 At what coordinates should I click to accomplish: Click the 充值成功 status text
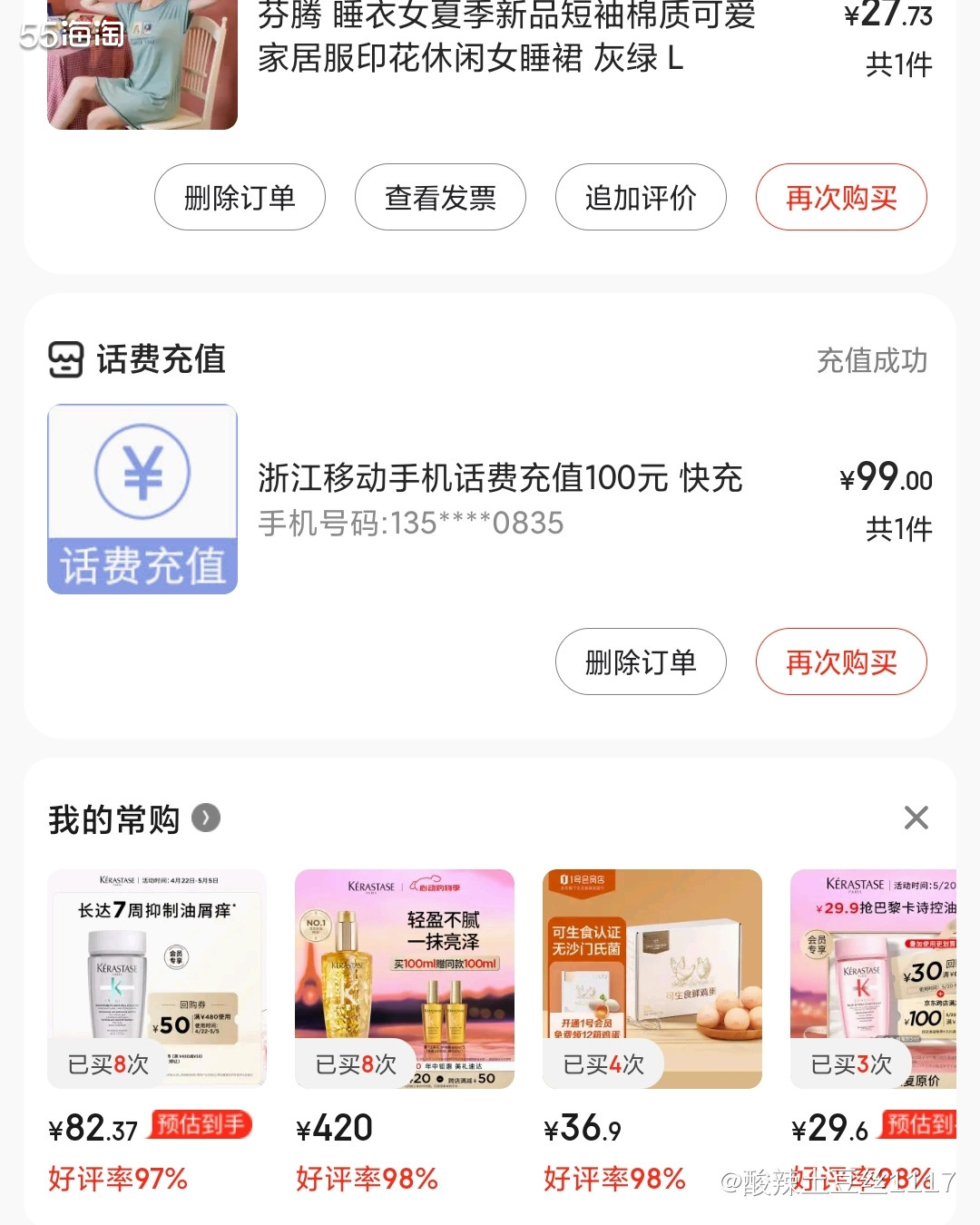click(x=872, y=359)
